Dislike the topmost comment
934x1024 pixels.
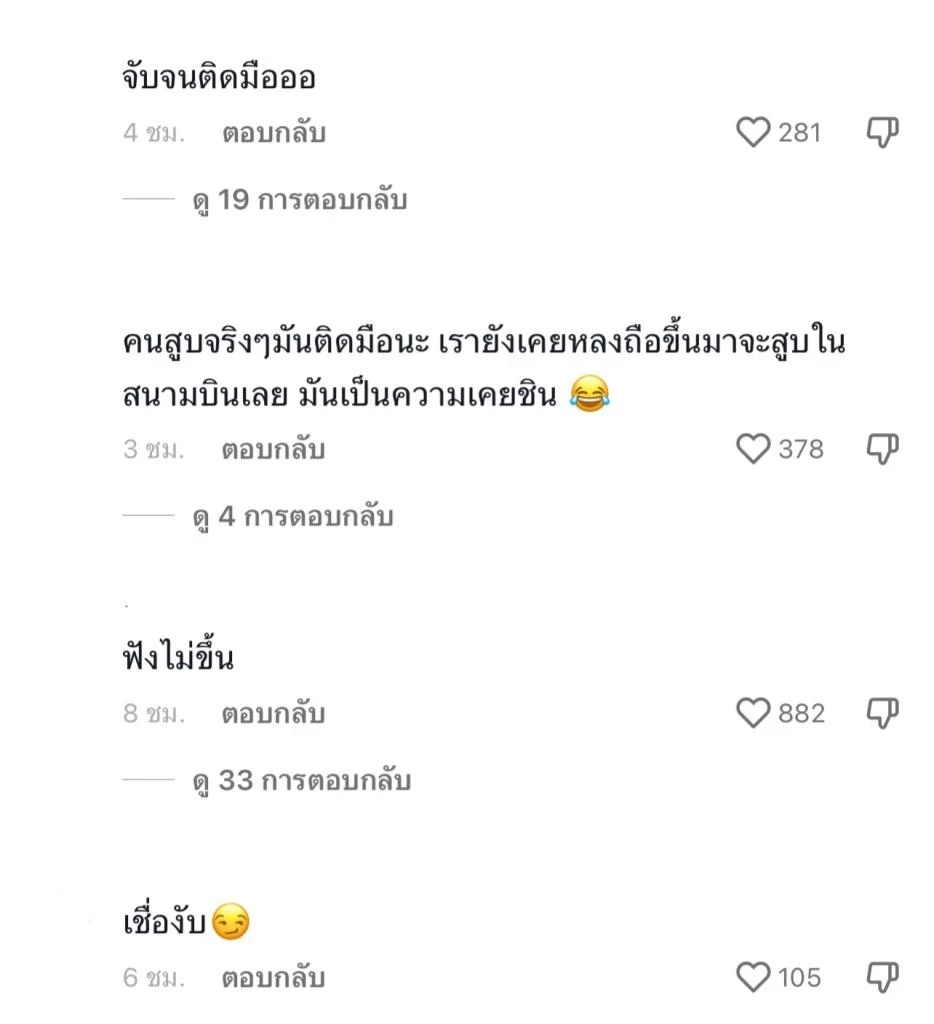881,132
